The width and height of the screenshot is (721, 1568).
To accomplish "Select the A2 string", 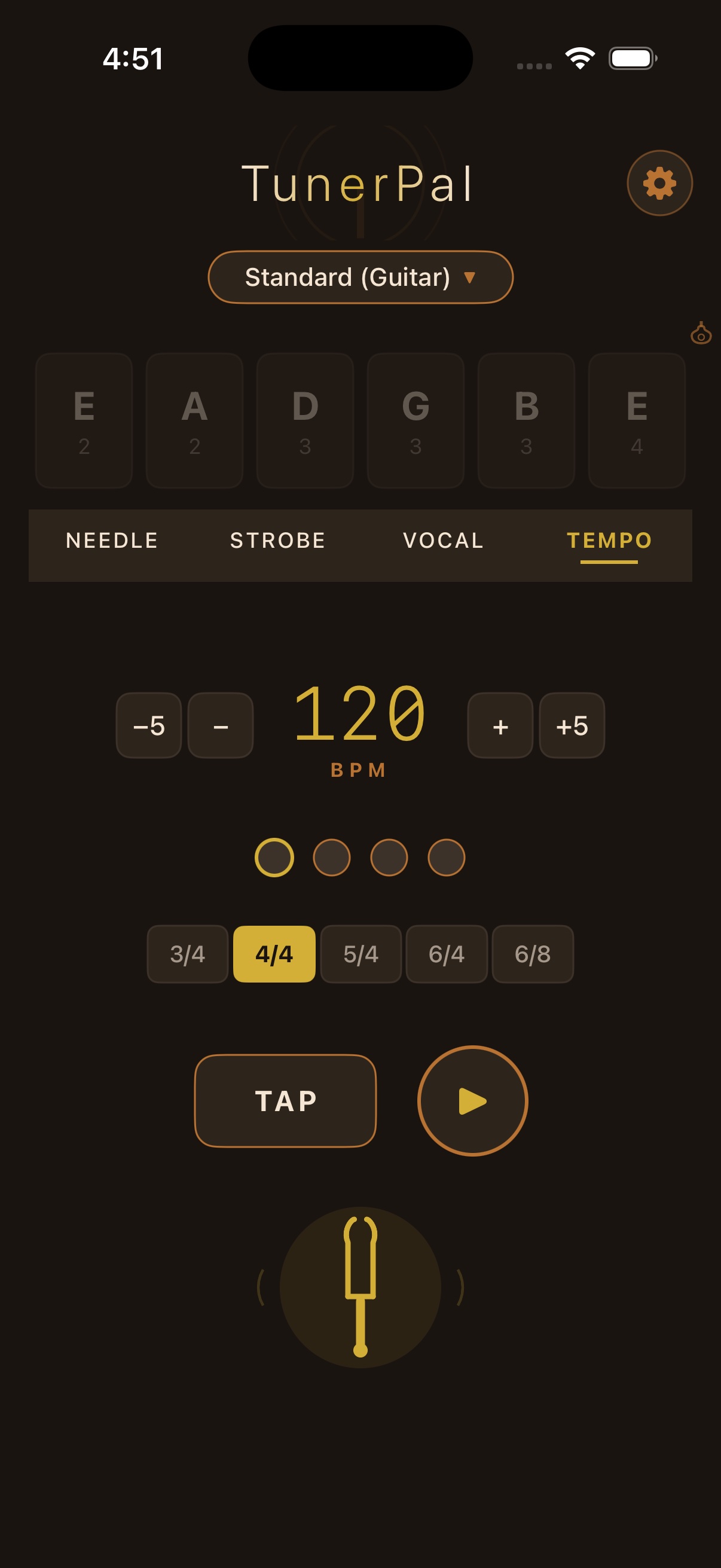I will 194,420.
